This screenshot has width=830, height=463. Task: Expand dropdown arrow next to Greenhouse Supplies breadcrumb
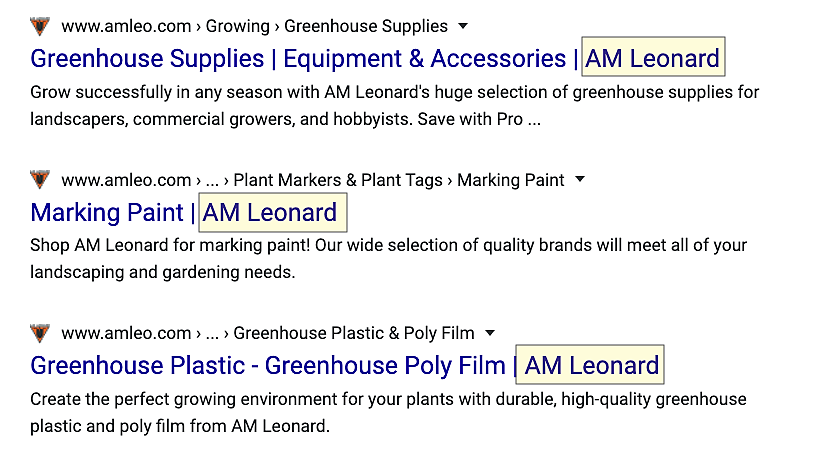462,27
